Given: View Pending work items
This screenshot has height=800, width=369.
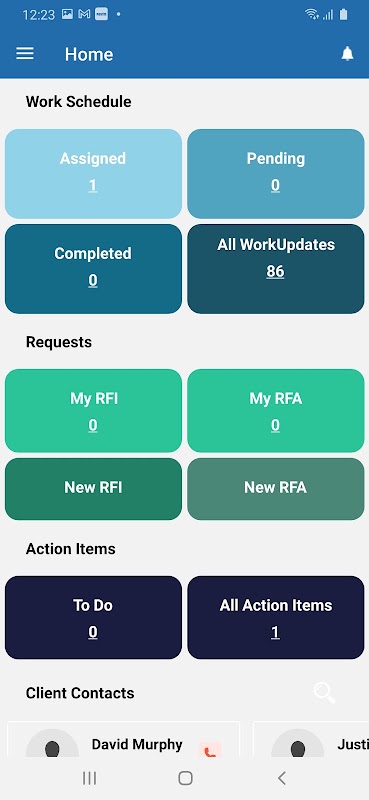Looking at the screenshot, I should click(x=276, y=174).
